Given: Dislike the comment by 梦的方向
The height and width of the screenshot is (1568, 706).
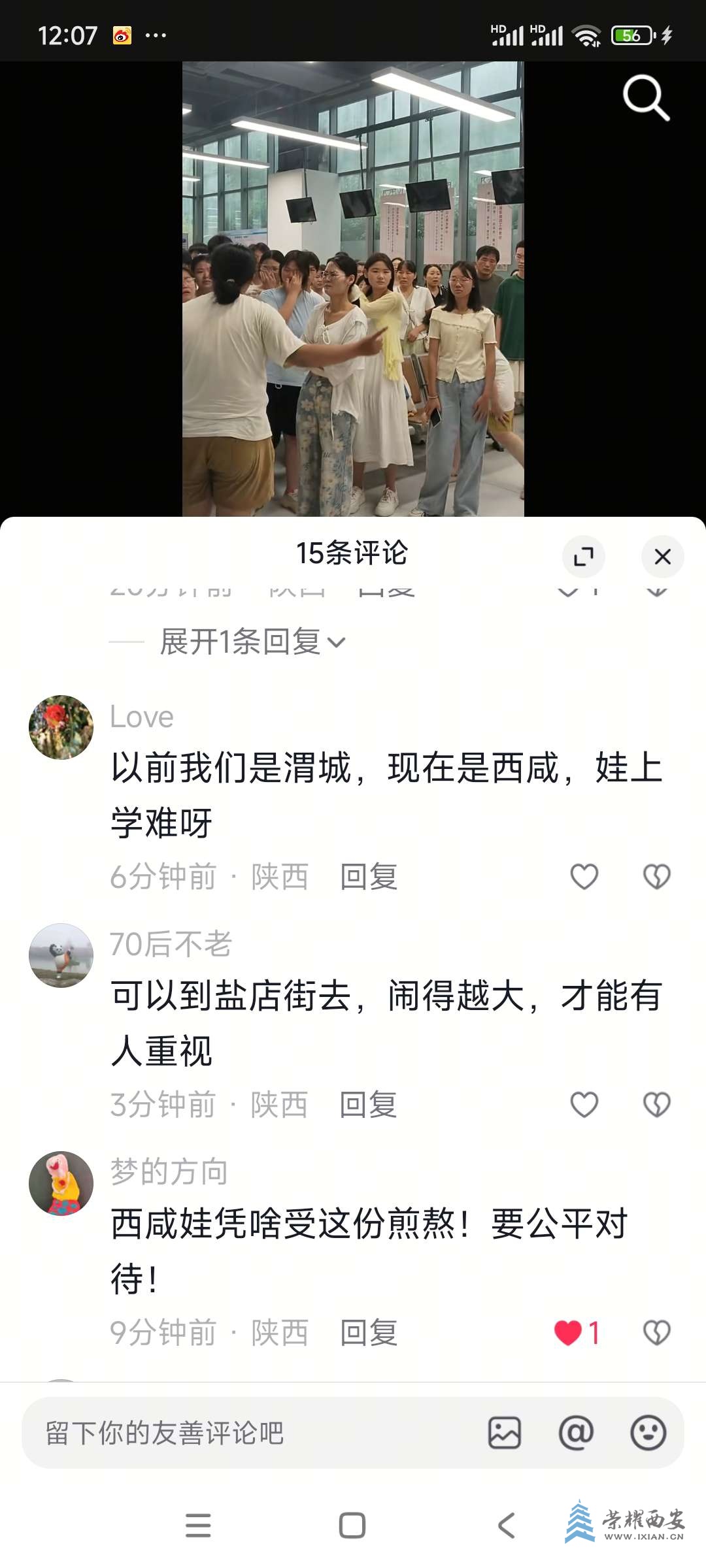Looking at the screenshot, I should pyautogui.click(x=656, y=1333).
